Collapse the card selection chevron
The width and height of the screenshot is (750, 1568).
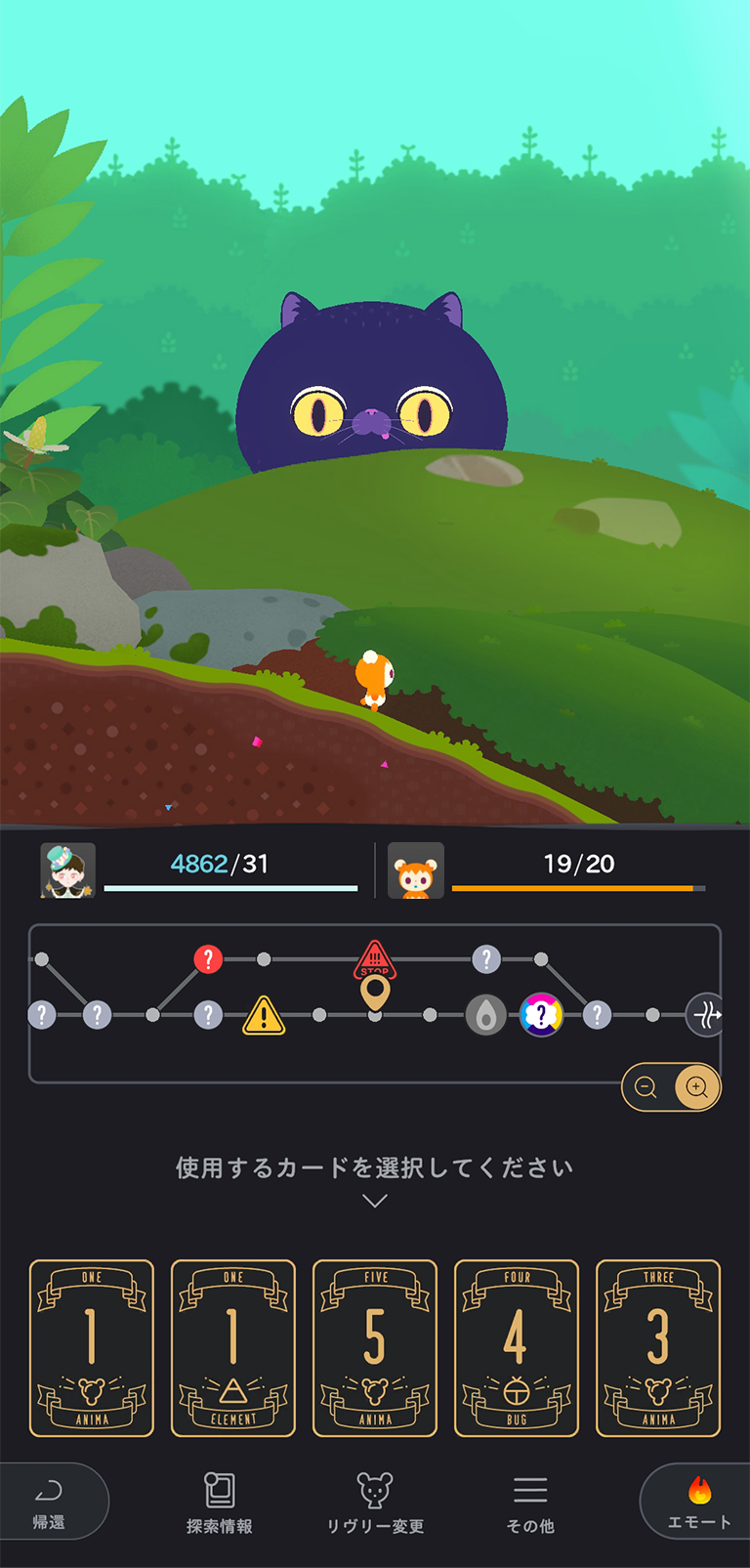click(x=375, y=1201)
